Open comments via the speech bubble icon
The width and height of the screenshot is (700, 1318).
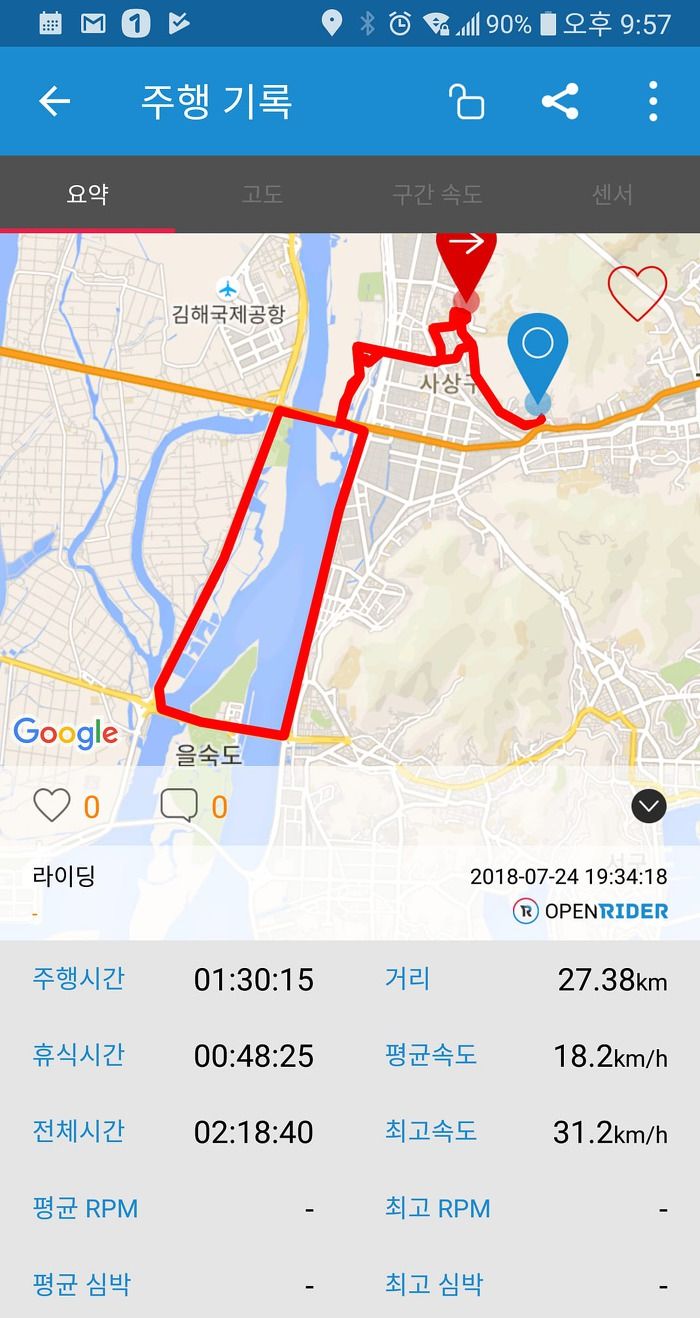178,805
